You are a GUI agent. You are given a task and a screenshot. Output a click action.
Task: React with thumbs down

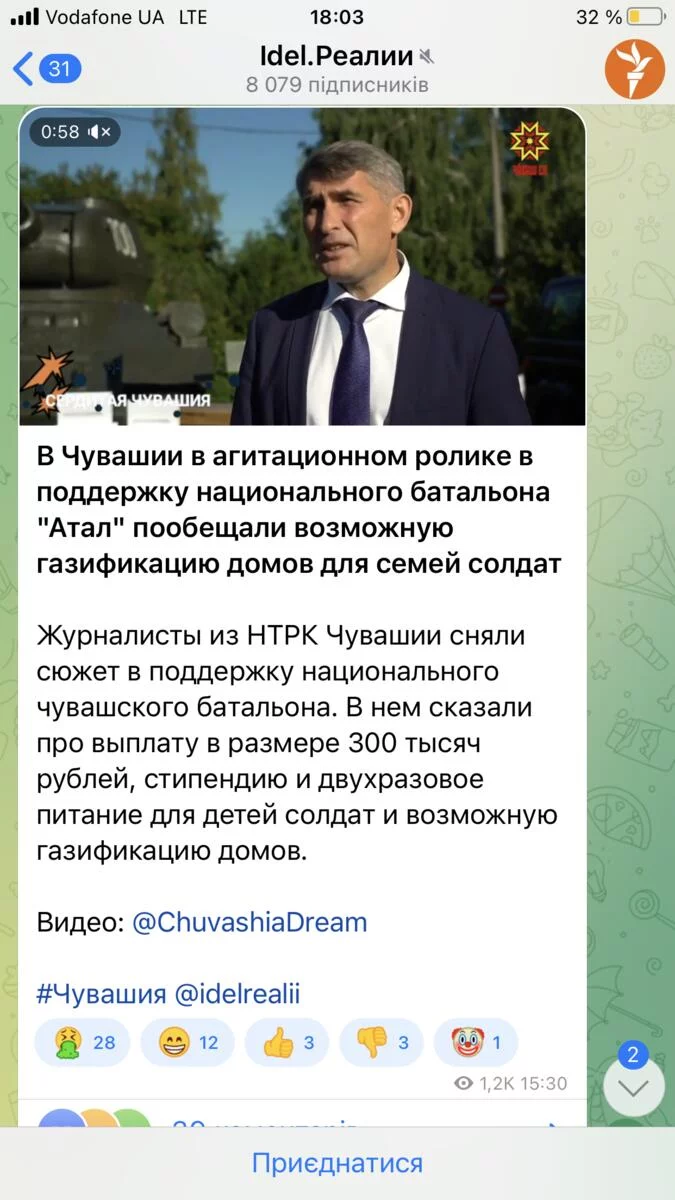382,1042
